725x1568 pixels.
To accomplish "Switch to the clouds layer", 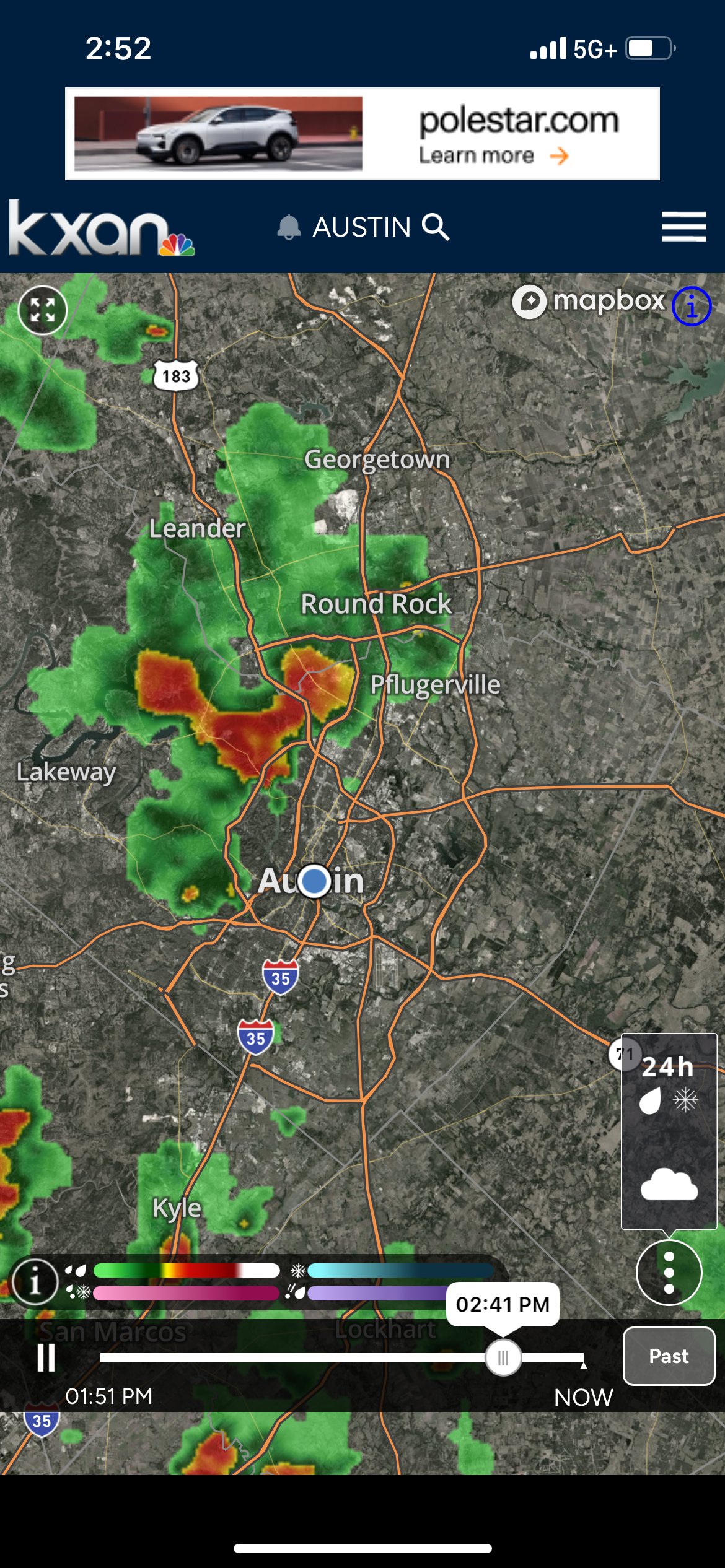I will click(669, 1182).
